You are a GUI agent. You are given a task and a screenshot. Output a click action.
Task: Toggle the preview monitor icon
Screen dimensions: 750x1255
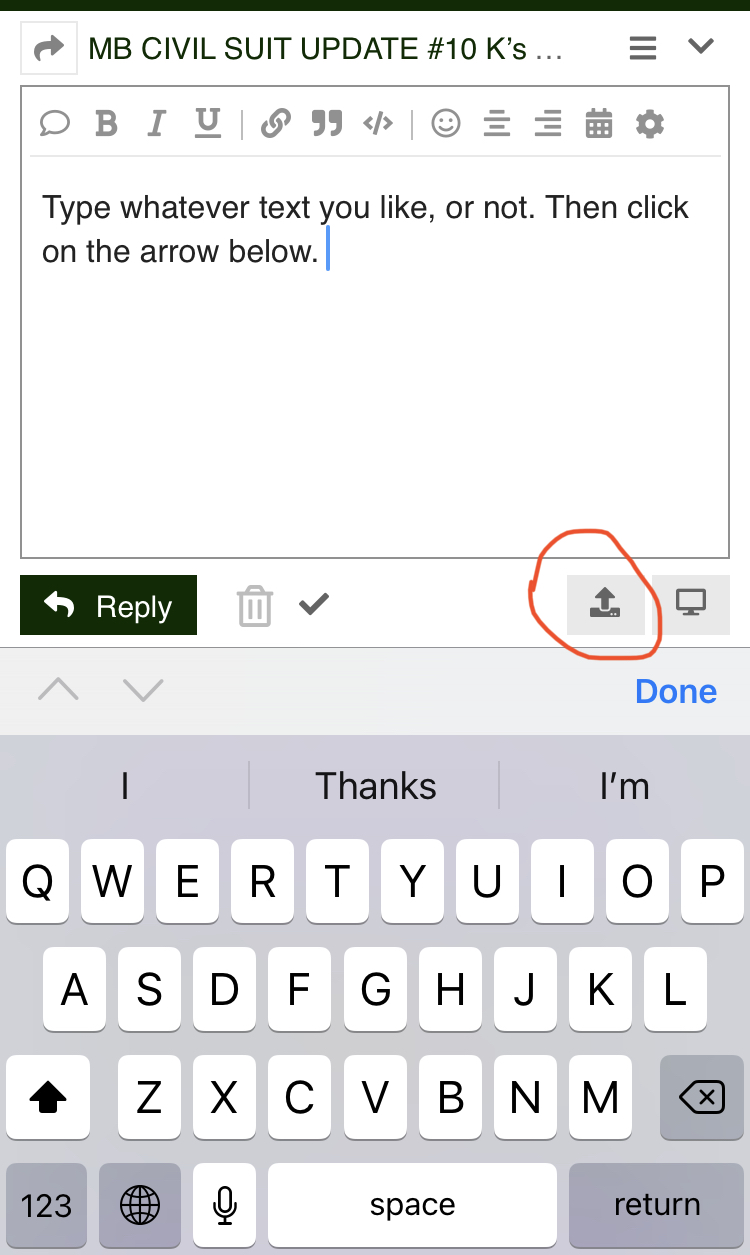point(691,604)
